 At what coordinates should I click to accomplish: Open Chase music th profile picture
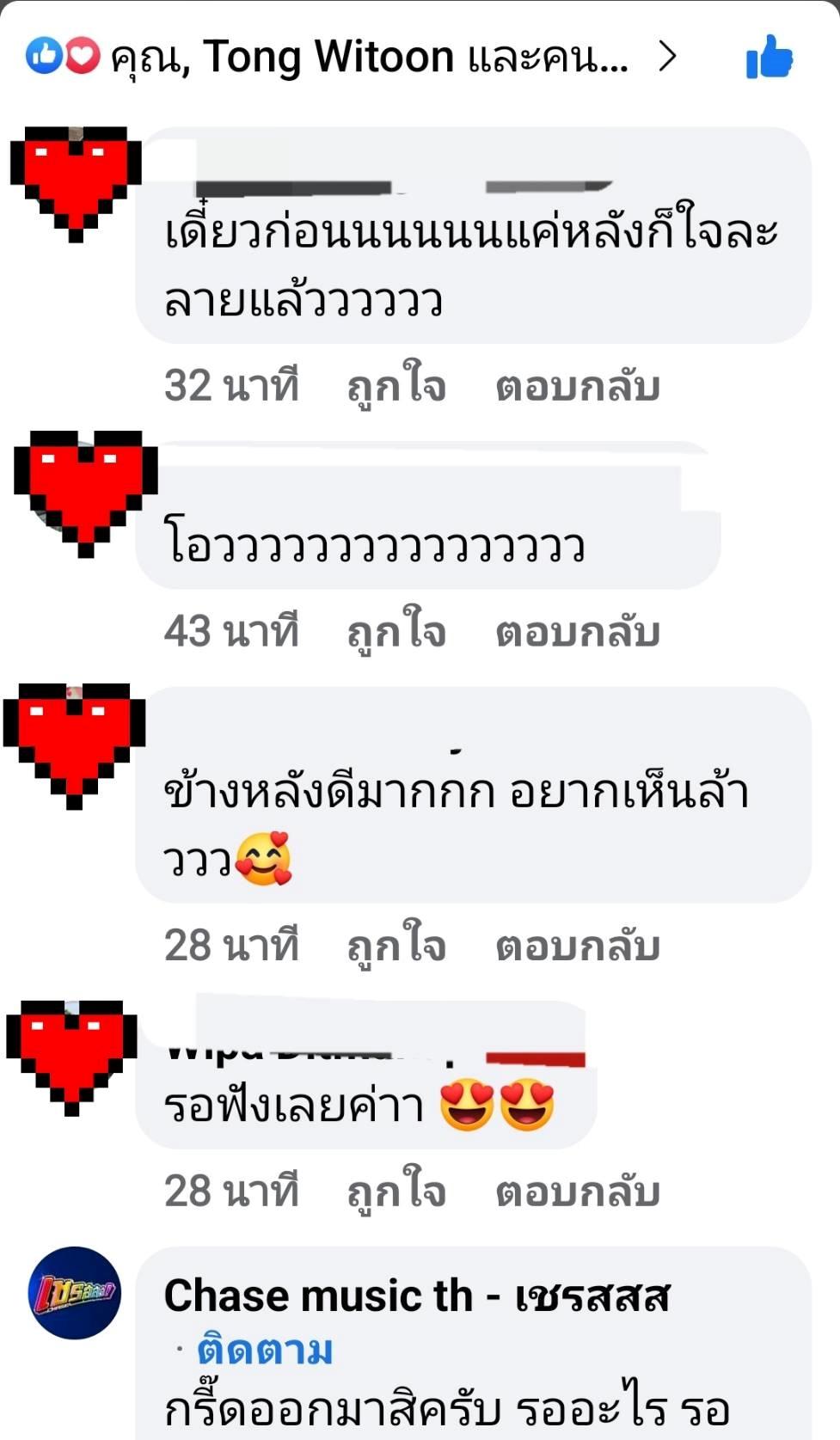click(75, 1293)
